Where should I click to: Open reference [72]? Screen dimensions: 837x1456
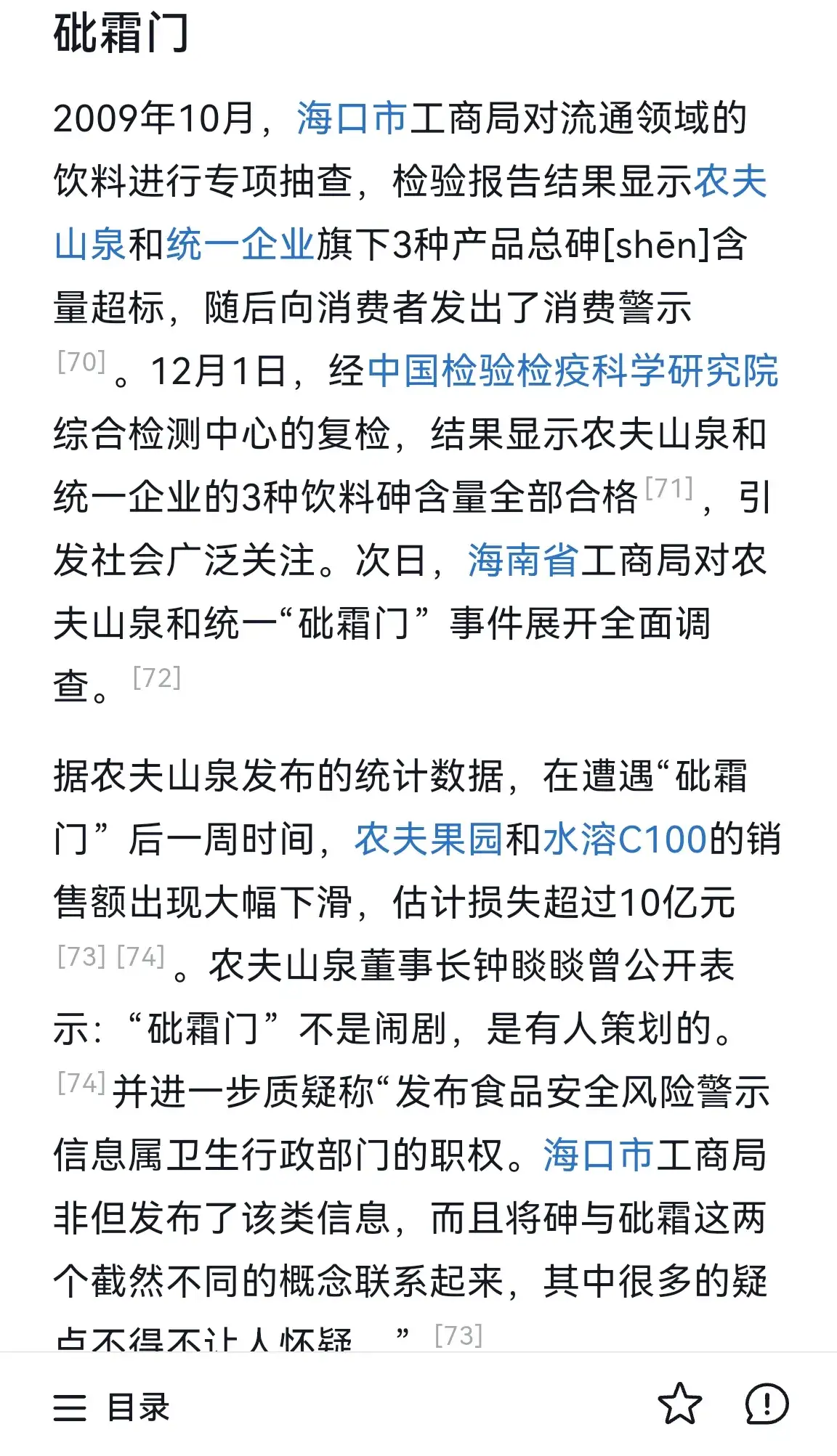[x=156, y=678]
